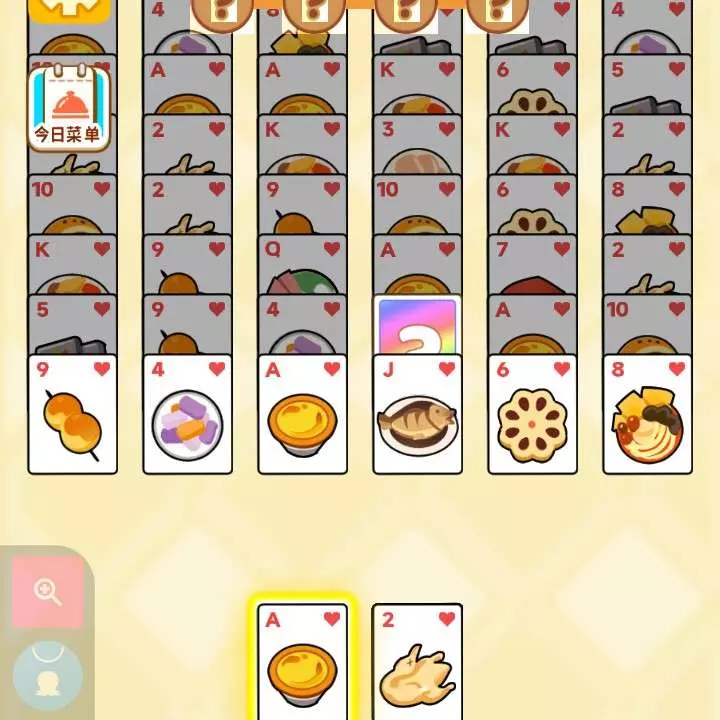Tap the 9 of hearts dango card

click(72, 414)
